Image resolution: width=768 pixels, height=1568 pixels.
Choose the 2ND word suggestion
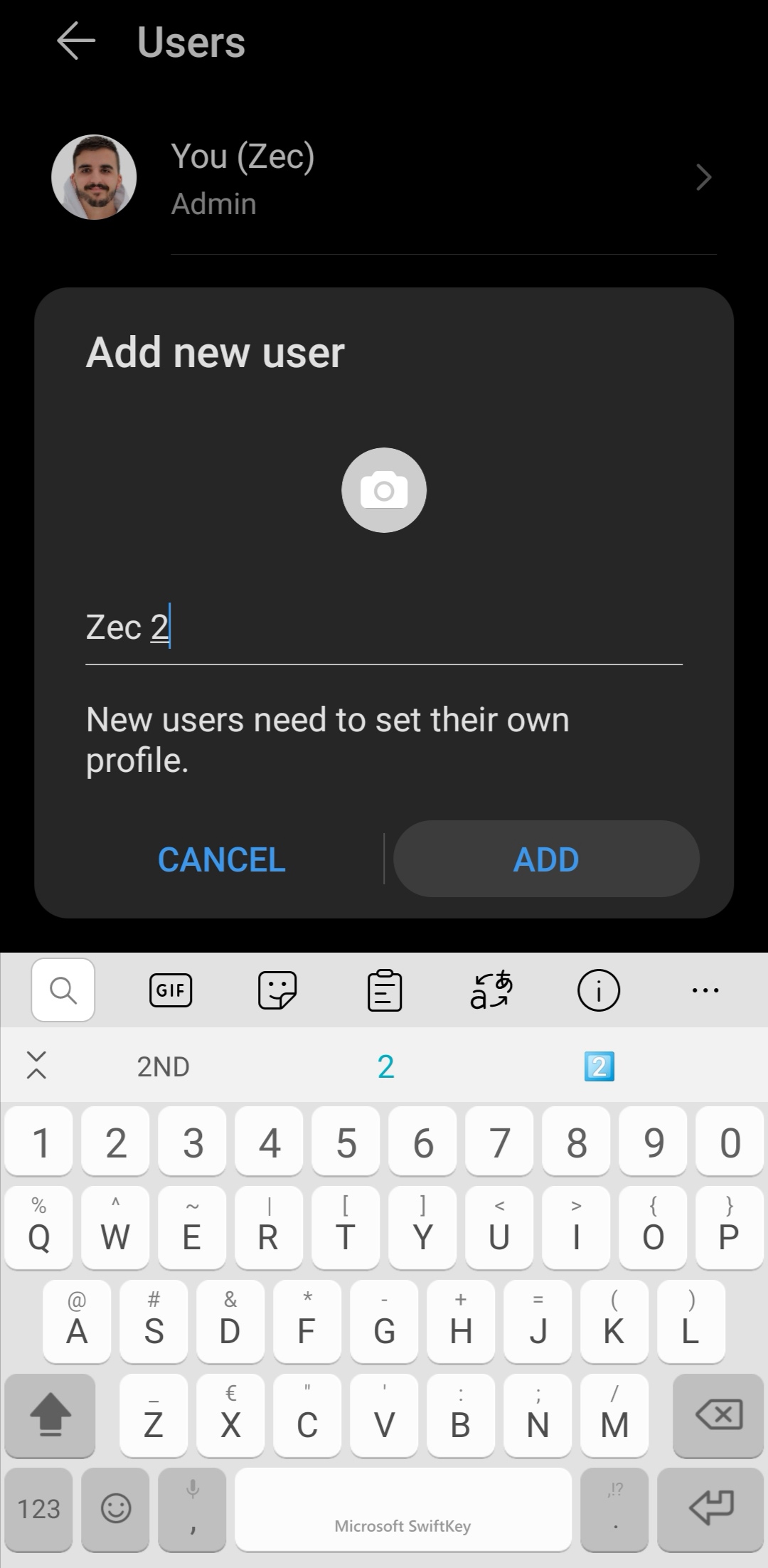164,1066
